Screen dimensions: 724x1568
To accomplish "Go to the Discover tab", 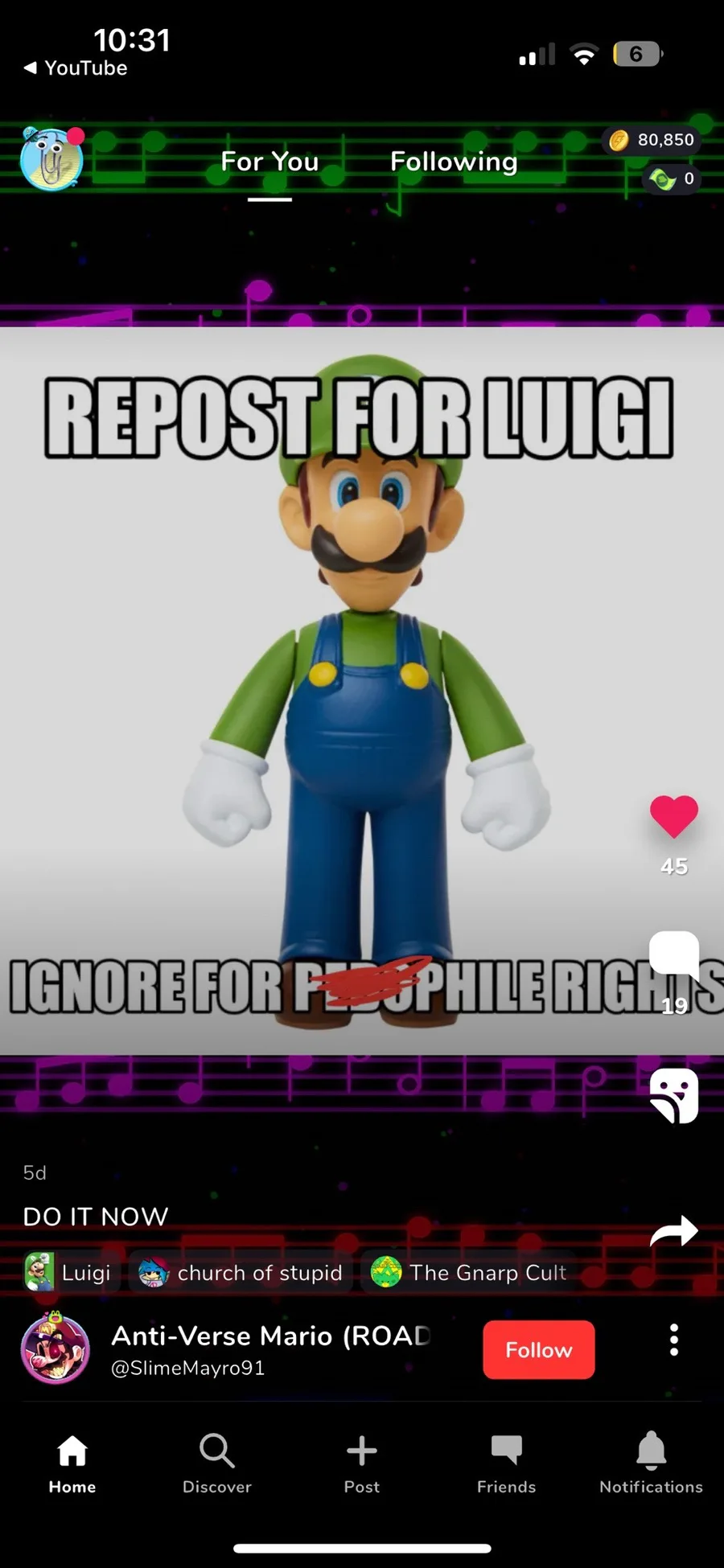I will tap(217, 1463).
